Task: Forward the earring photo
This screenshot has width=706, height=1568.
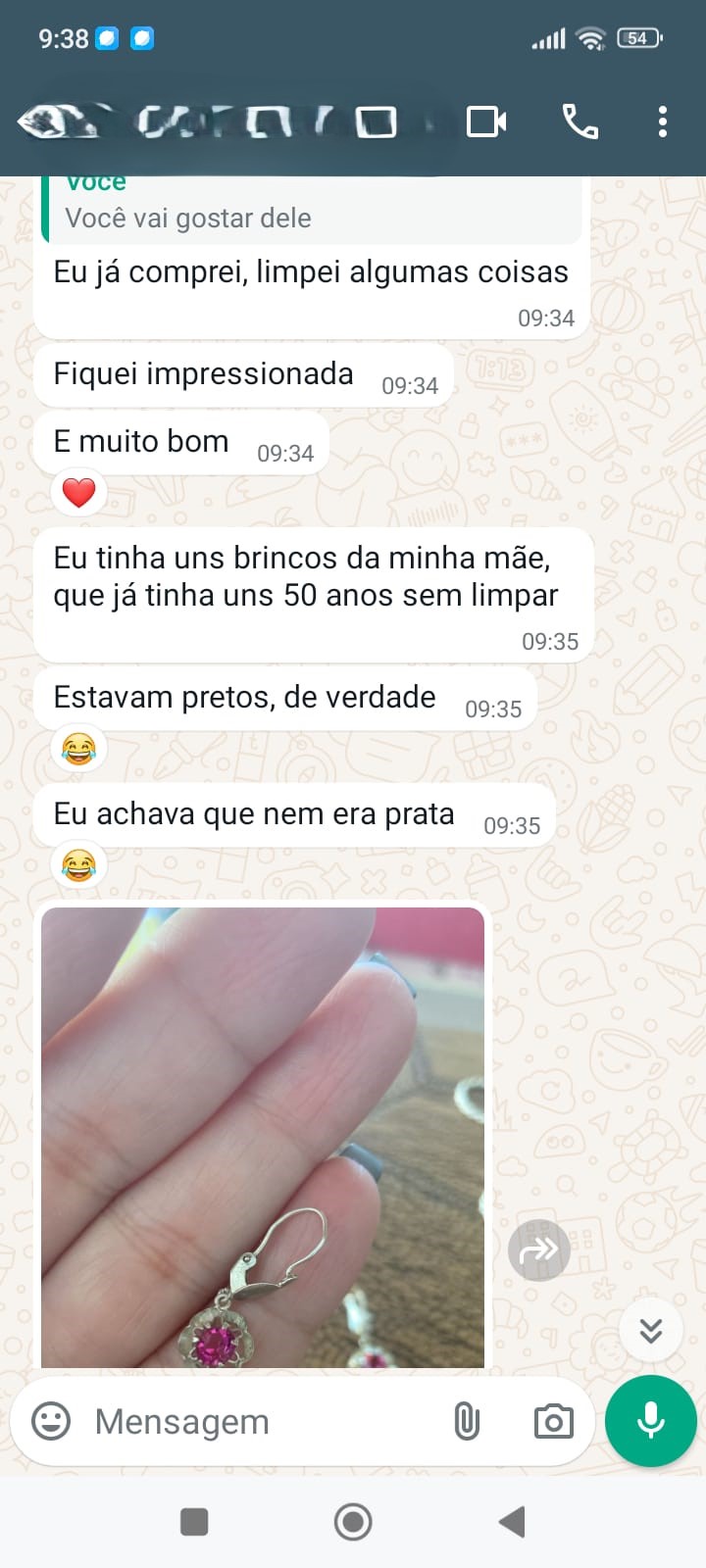Action: pyautogui.click(x=539, y=1249)
